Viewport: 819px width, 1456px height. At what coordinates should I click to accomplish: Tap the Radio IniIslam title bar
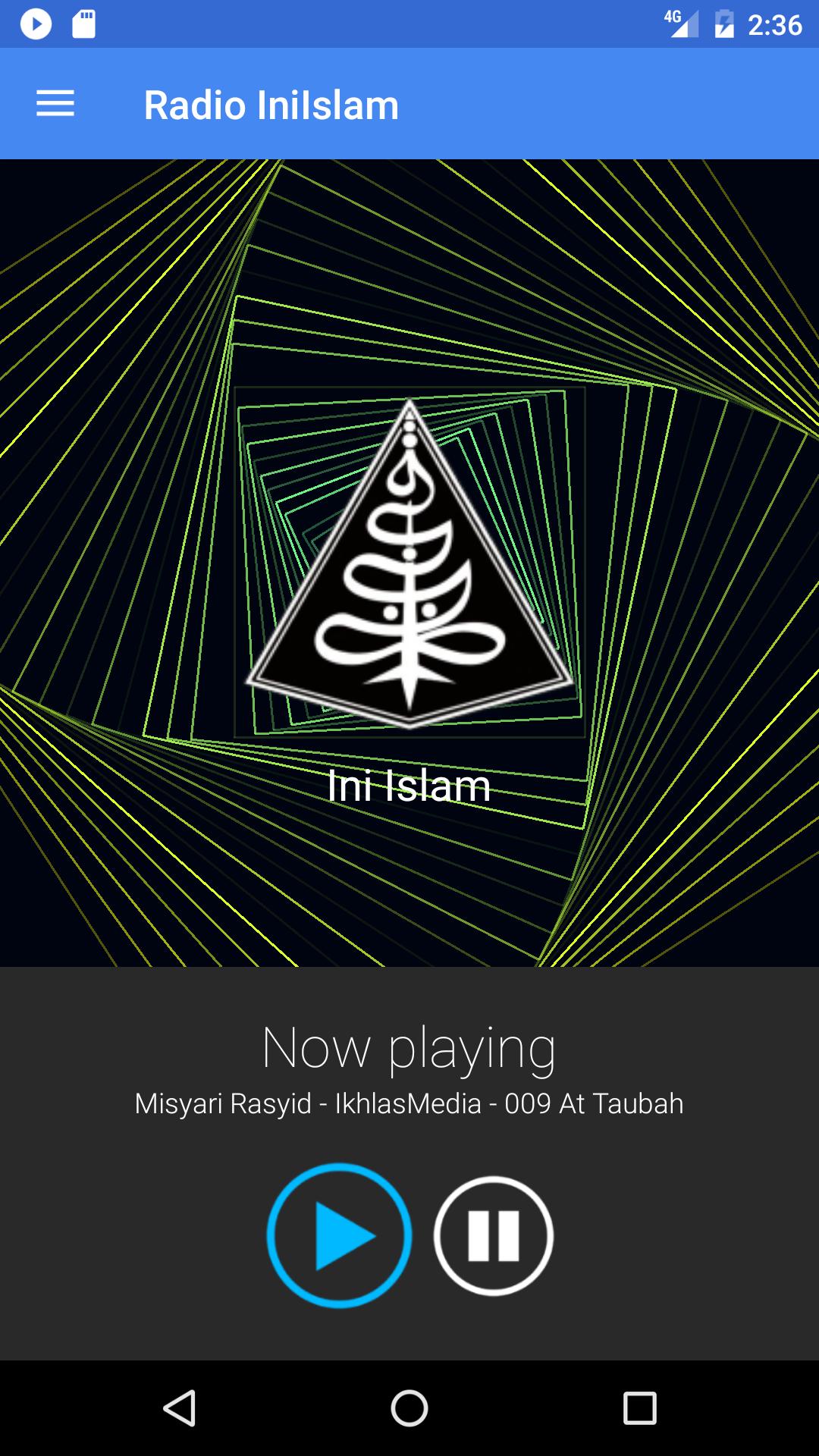point(271,104)
